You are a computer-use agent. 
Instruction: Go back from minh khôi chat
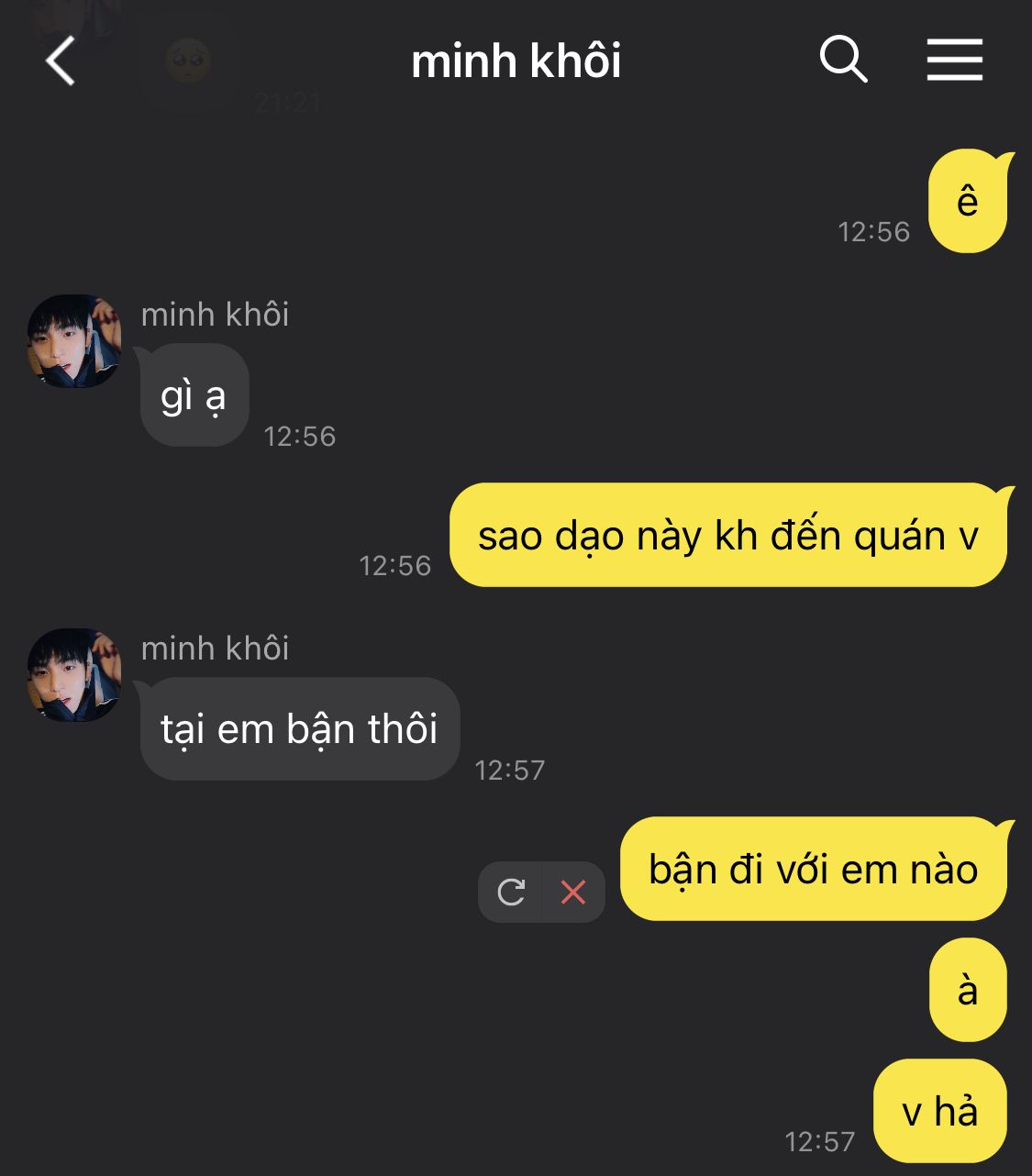(61, 61)
